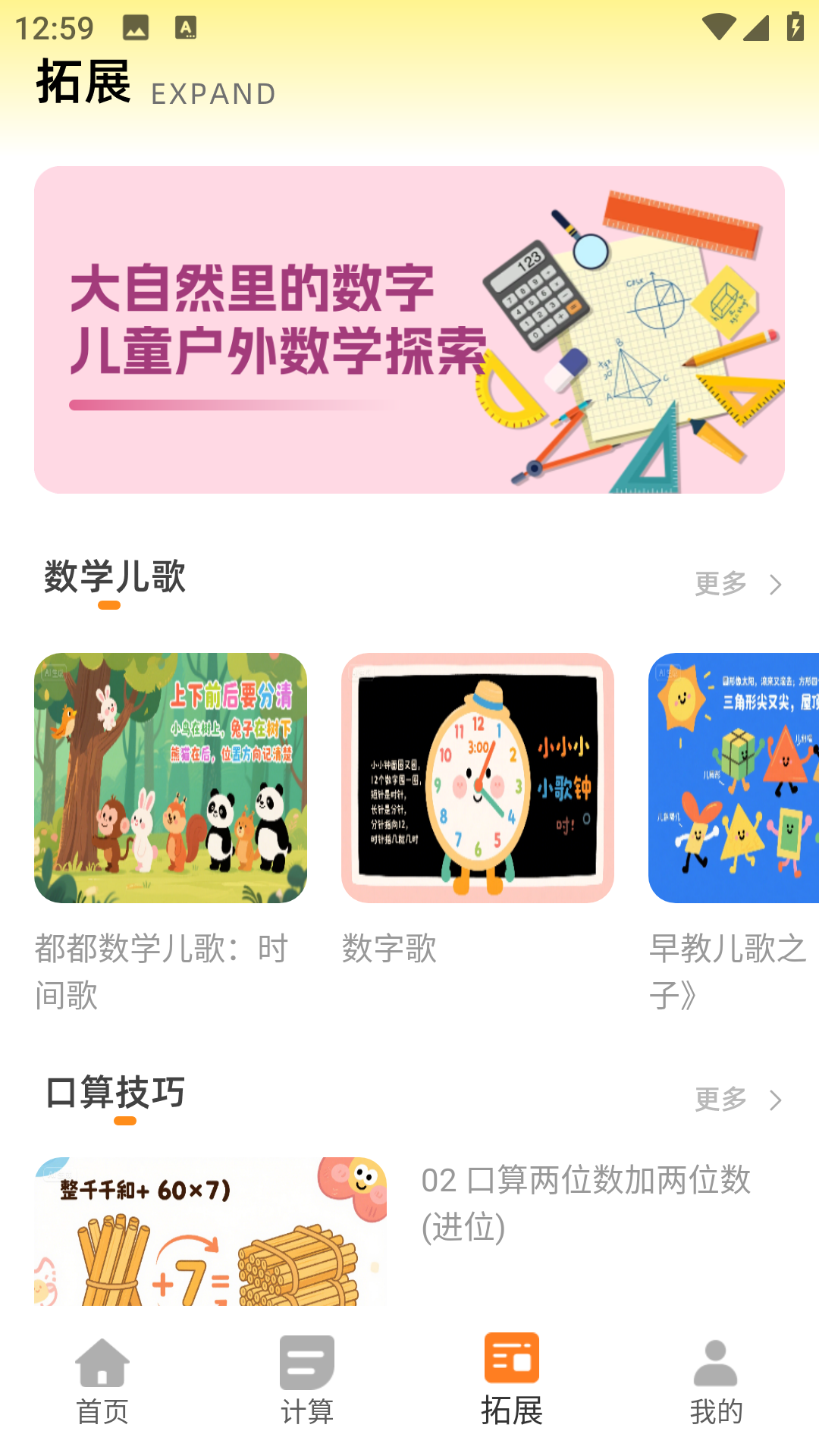Open the 大自然里的数字 banner
Image resolution: width=819 pixels, height=1456 pixels.
[x=409, y=330]
